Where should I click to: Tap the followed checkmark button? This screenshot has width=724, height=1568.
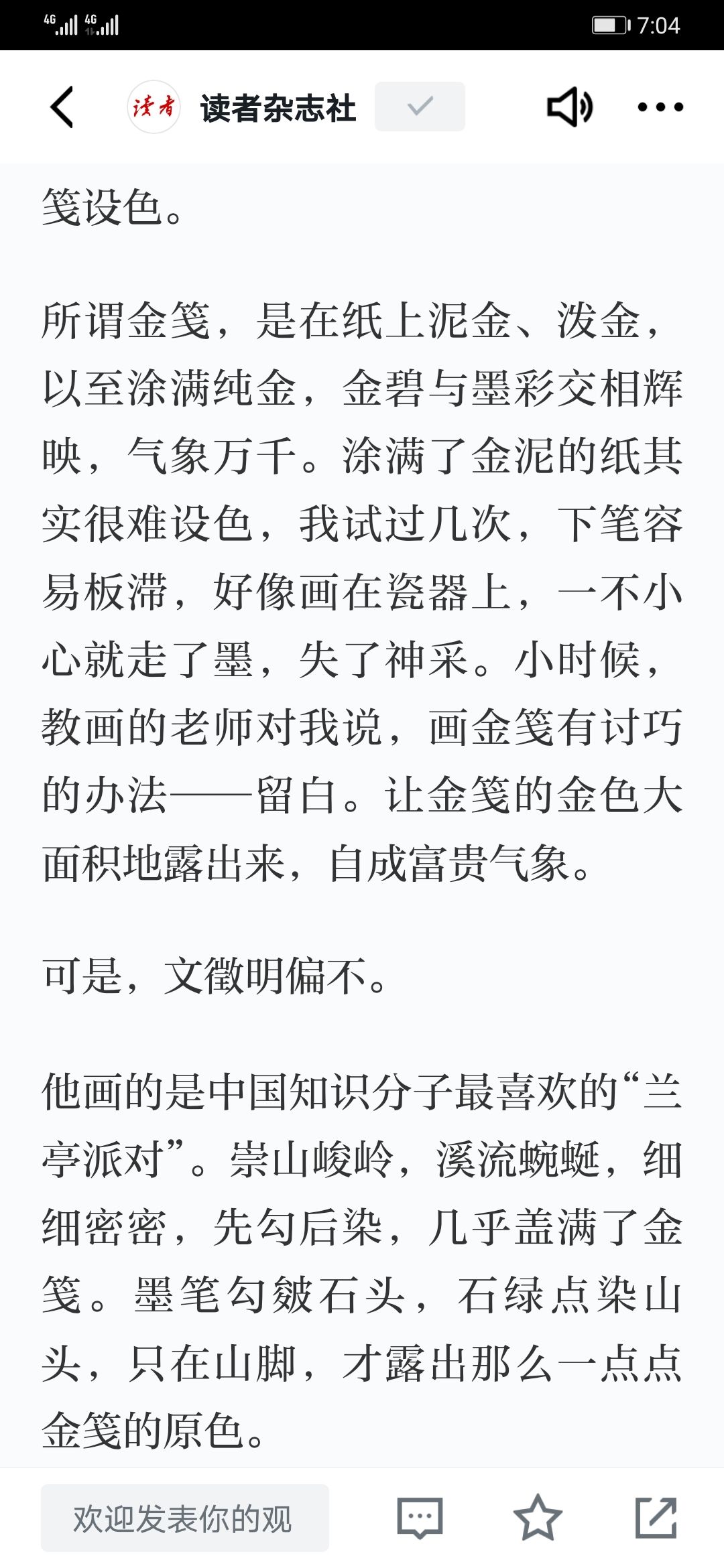420,107
